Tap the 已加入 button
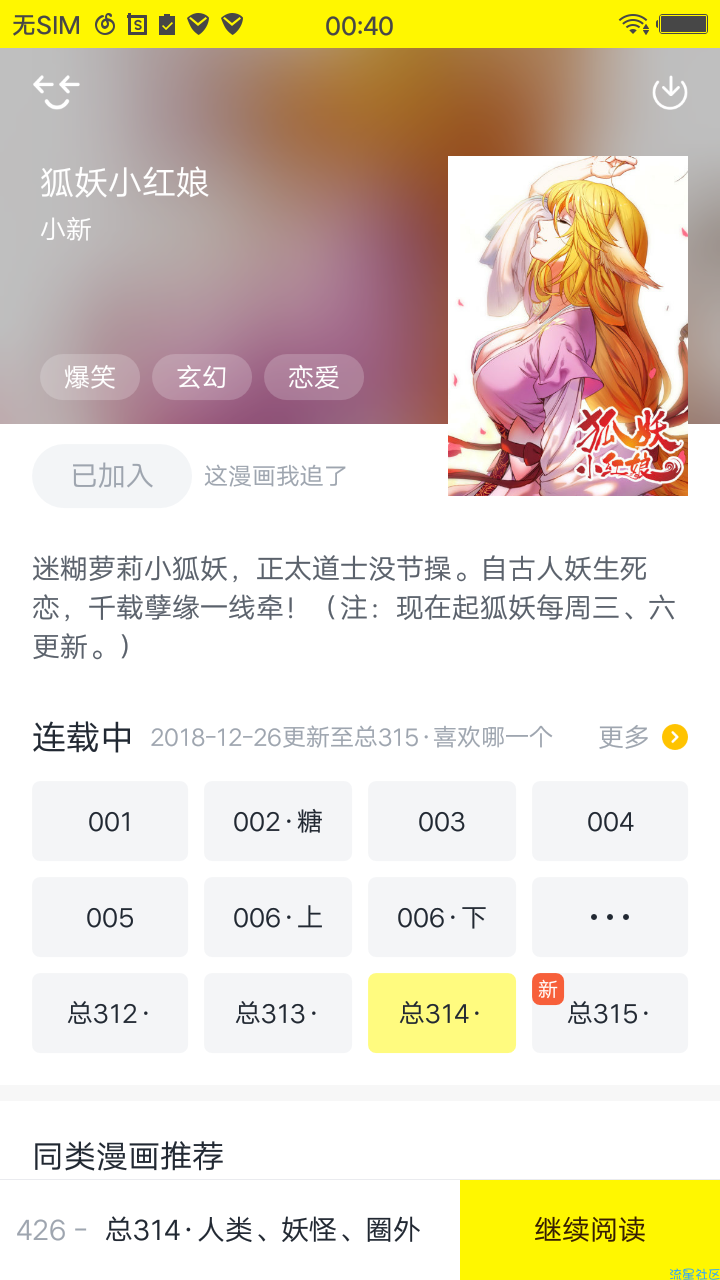720x1280 pixels. coord(112,476)
